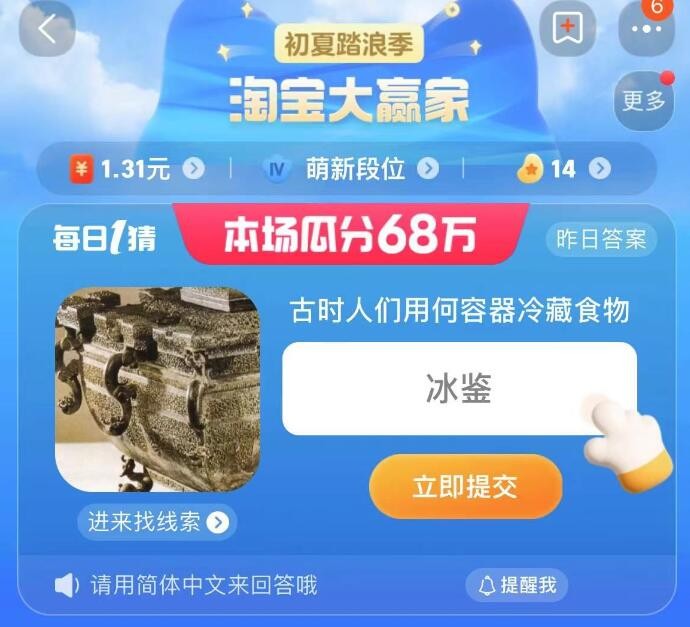View 昨日答案
The image size is (690, 627).
pos(601,240)
